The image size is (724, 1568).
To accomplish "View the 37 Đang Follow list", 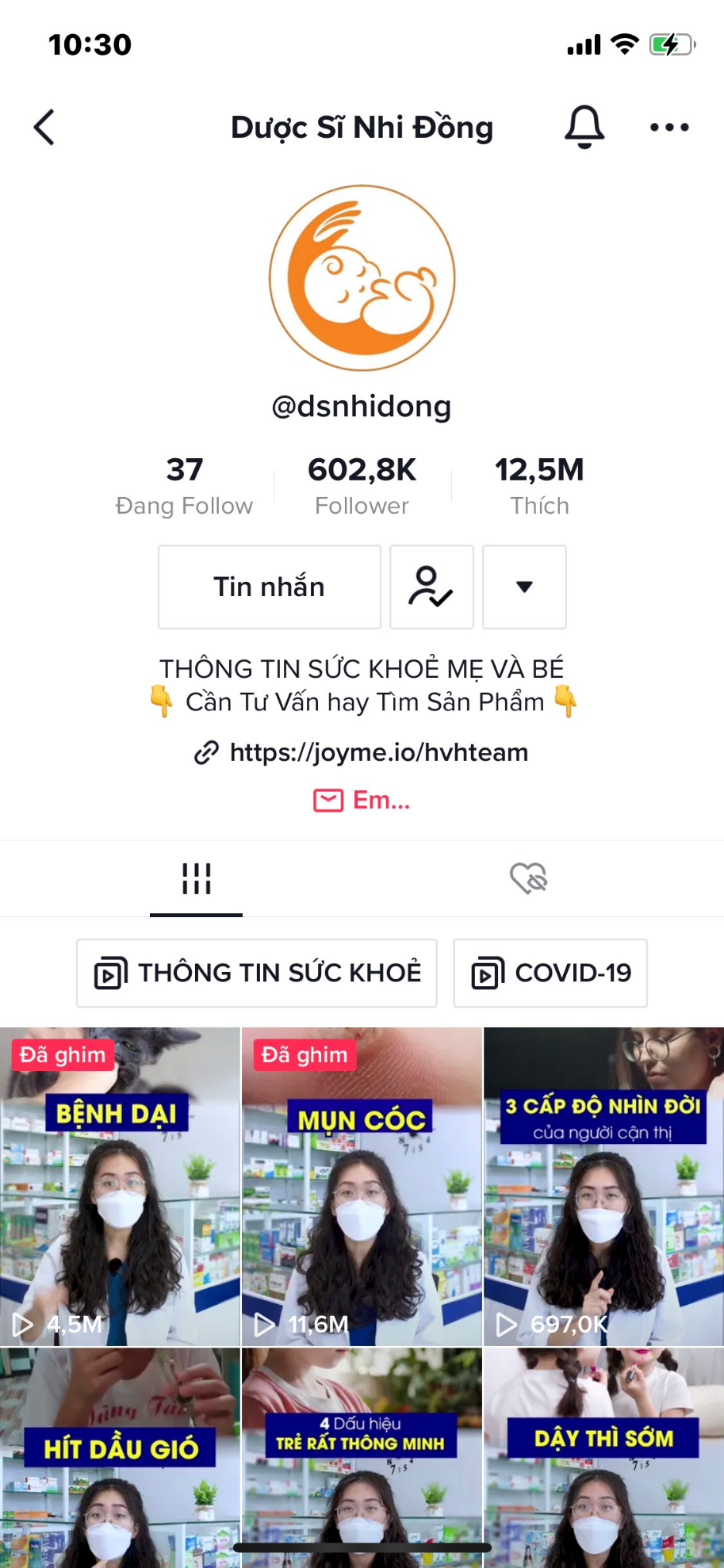I will [x=184, y=485].
